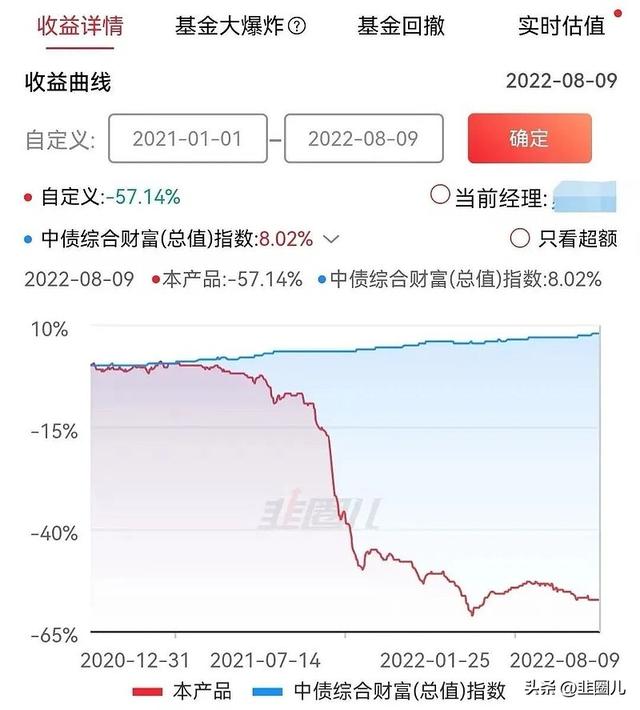Expand the 中债综合财富(总值)指数 benchmark dropdown
This screenshot has height=710, width=640.
pos(333,238)
